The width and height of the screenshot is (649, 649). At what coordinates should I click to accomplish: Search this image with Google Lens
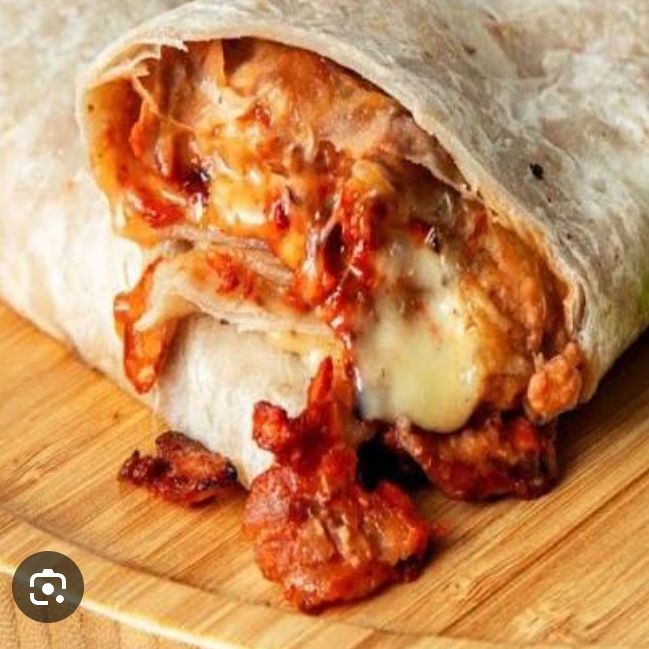click(47, 587)
